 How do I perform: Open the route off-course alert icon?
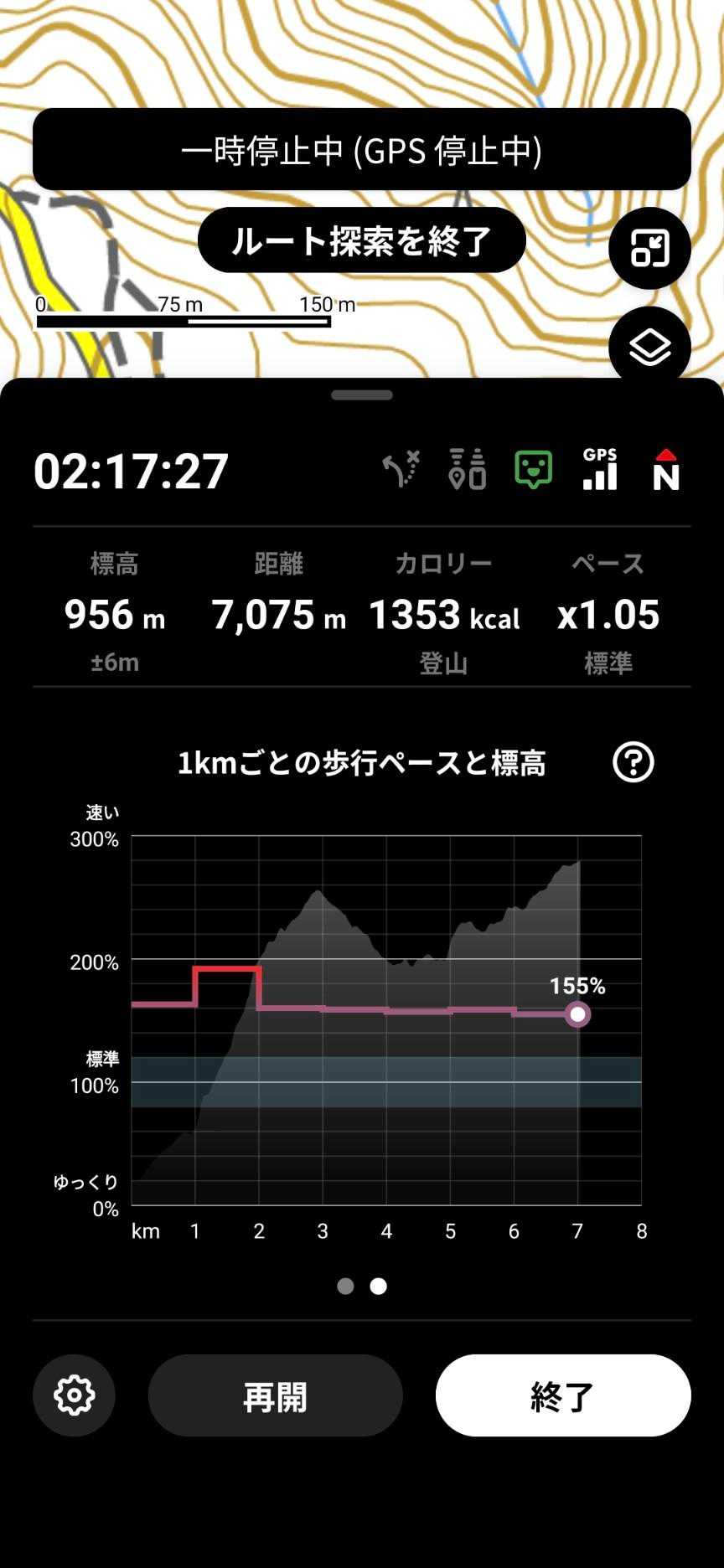point(401,469)
